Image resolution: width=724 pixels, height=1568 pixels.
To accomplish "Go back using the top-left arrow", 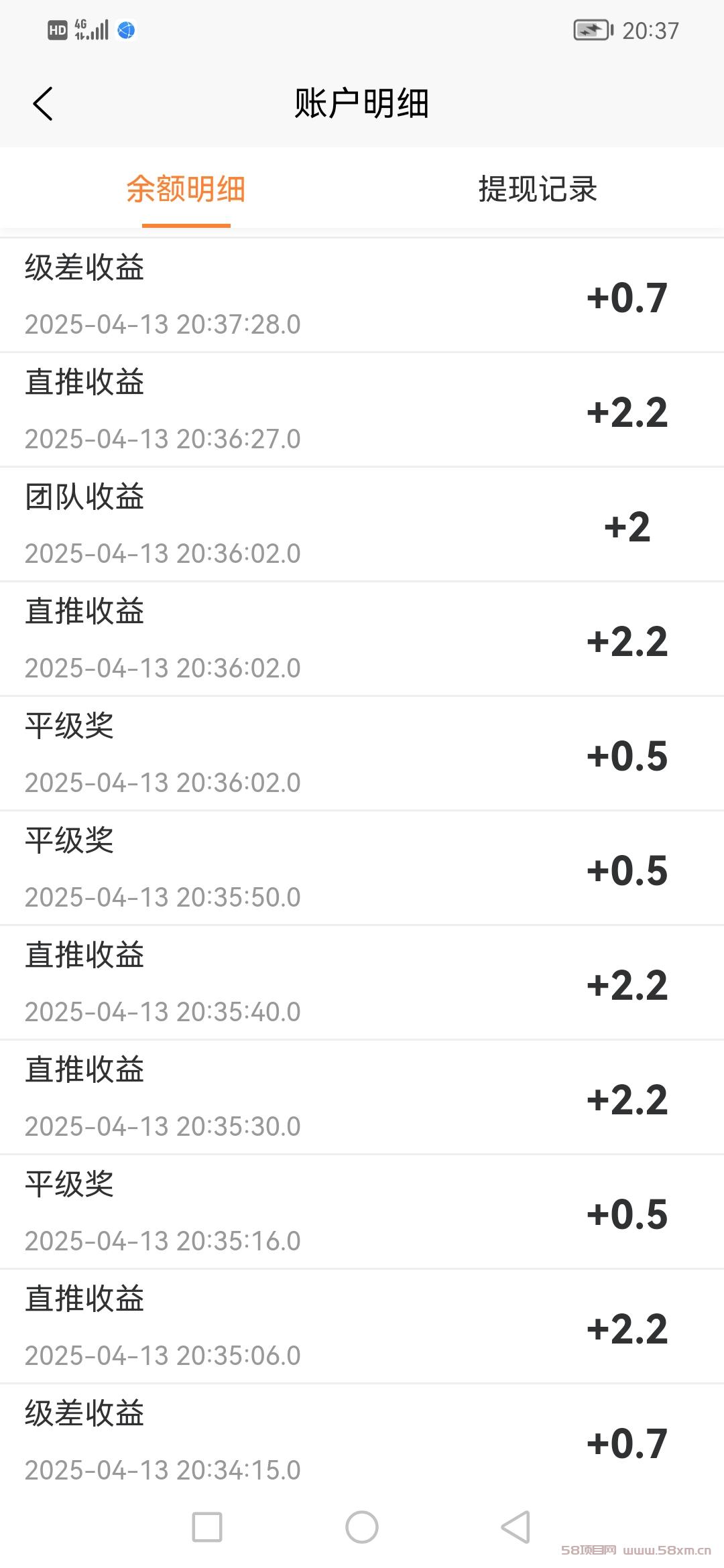I will pyautogui.click(x=43, y=104).
